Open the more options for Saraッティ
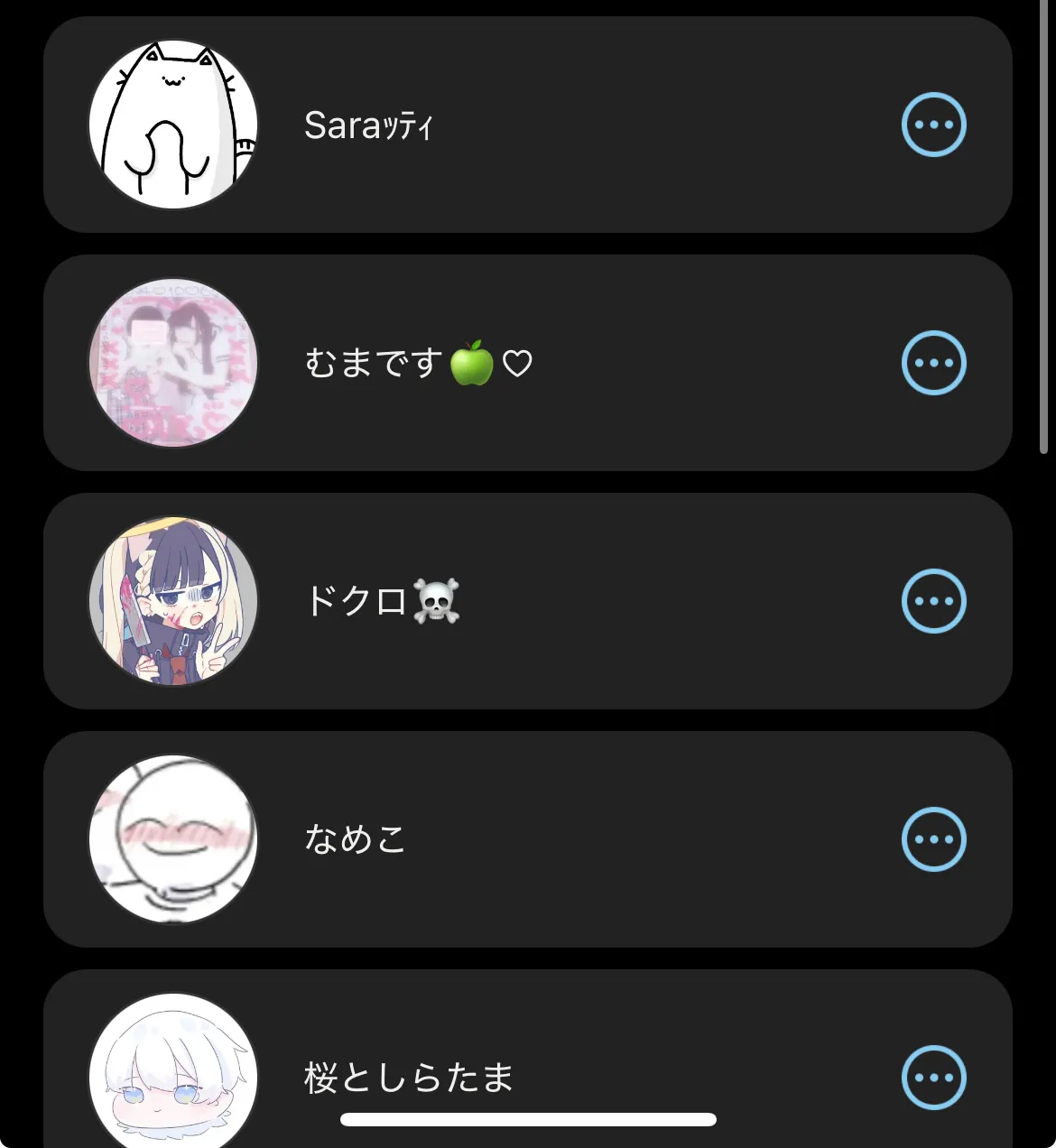The width and height of the screenshot is (1056, 1148). (933, 125)
